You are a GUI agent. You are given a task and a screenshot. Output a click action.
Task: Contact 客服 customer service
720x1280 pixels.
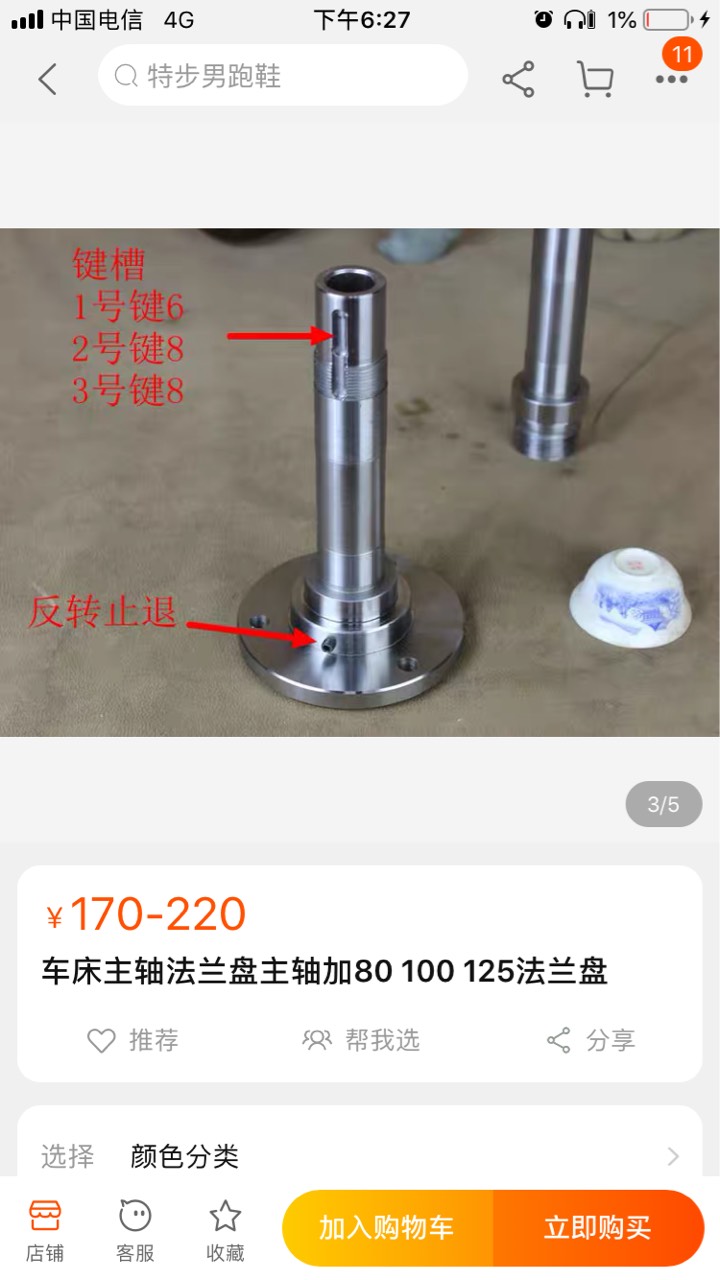135,1229
